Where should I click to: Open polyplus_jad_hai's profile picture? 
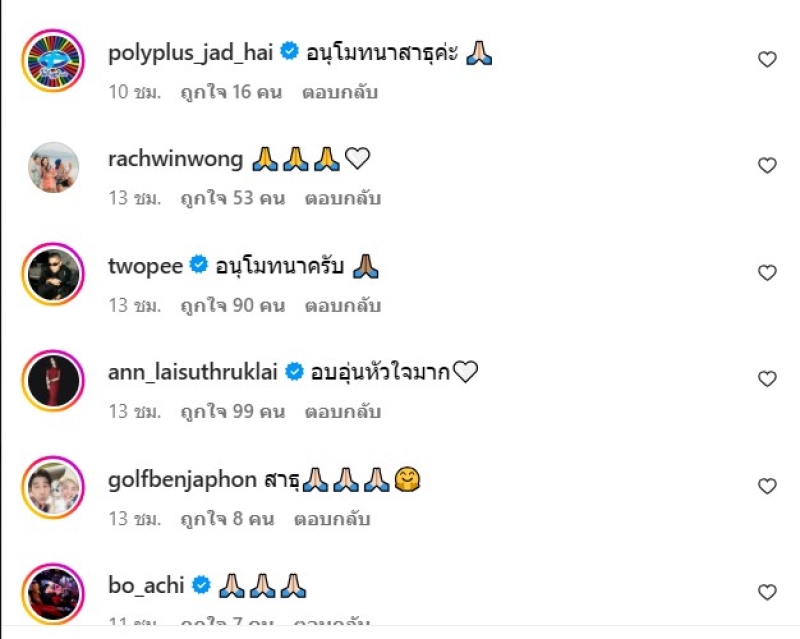(52, 59)
